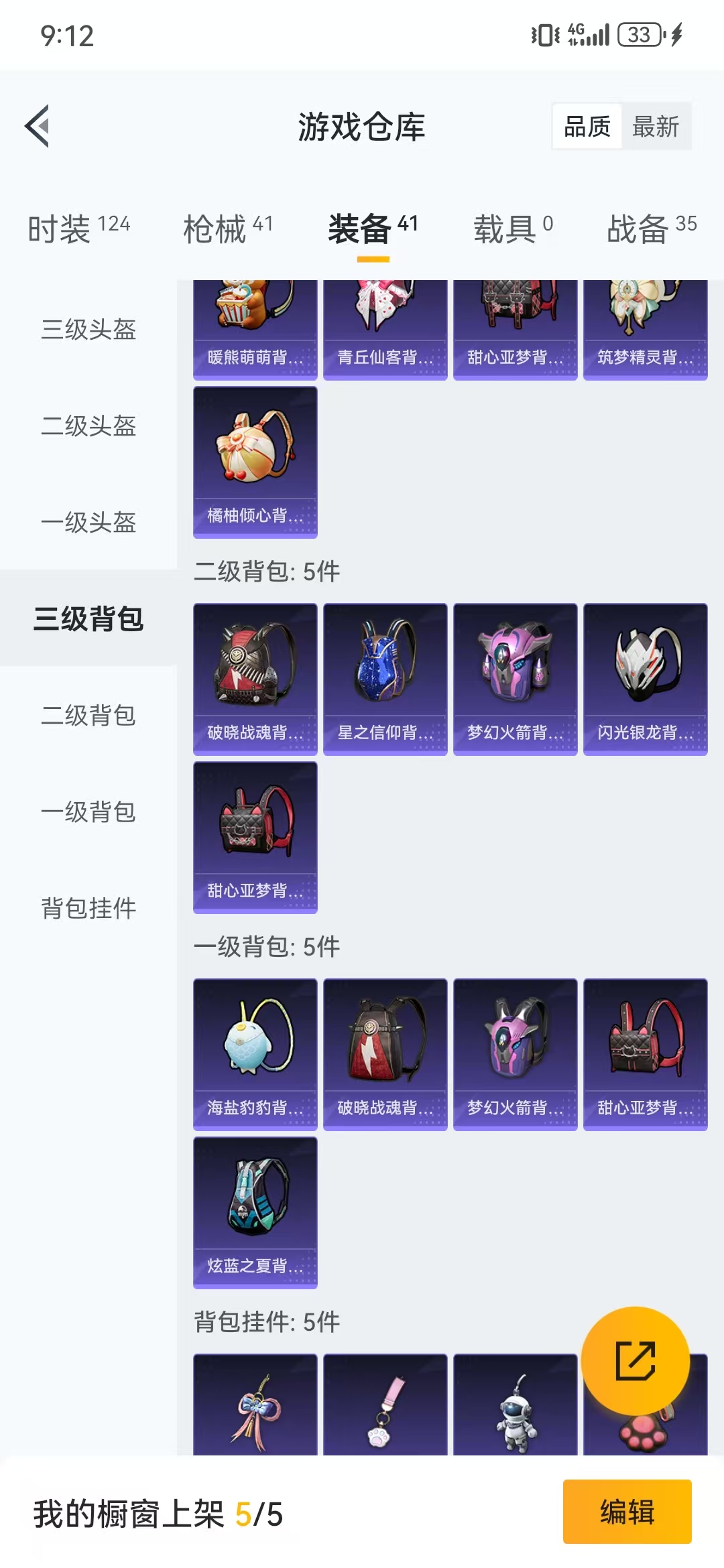
Task: Jump to 一级背包 in the side list
Action: 88,811
